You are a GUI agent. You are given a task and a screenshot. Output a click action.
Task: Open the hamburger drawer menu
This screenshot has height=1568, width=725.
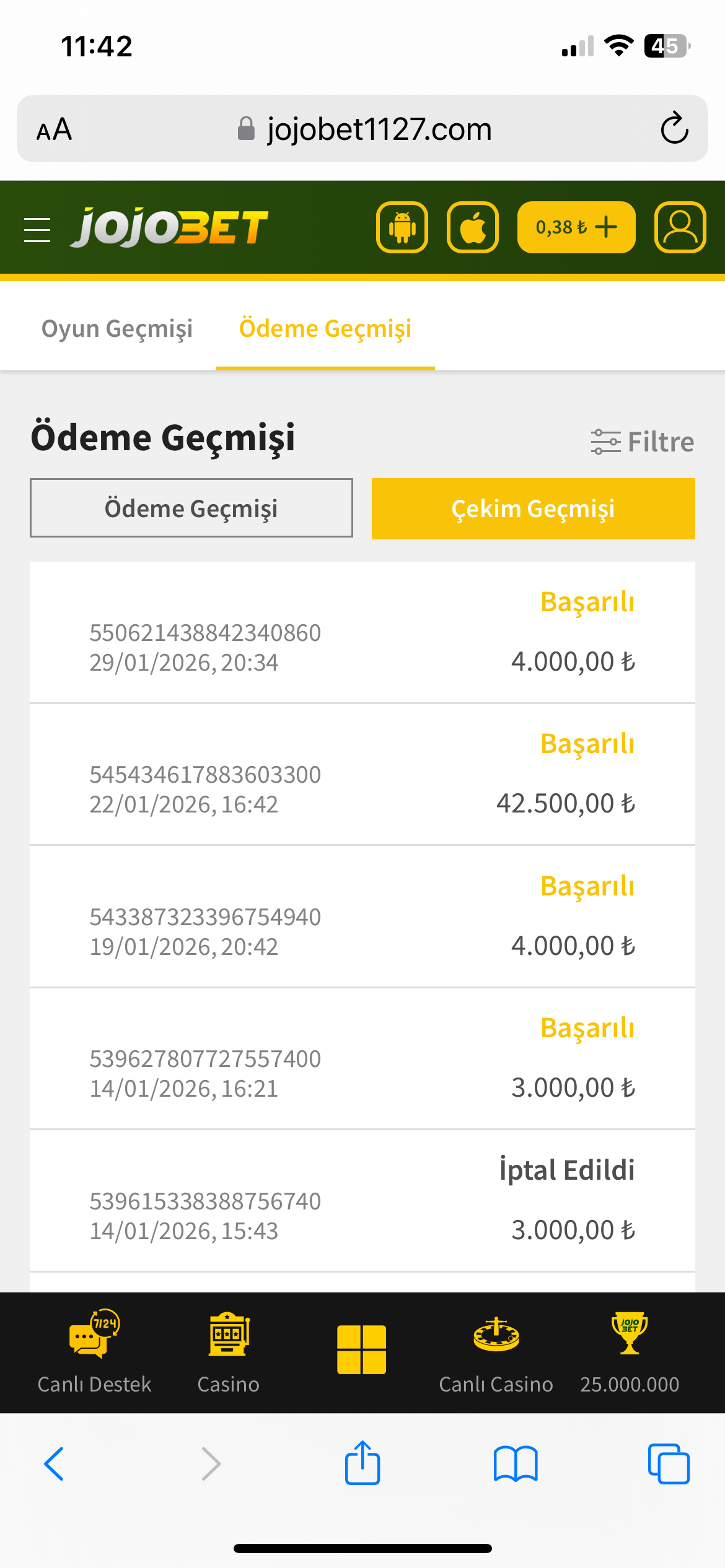pos(37,230)
